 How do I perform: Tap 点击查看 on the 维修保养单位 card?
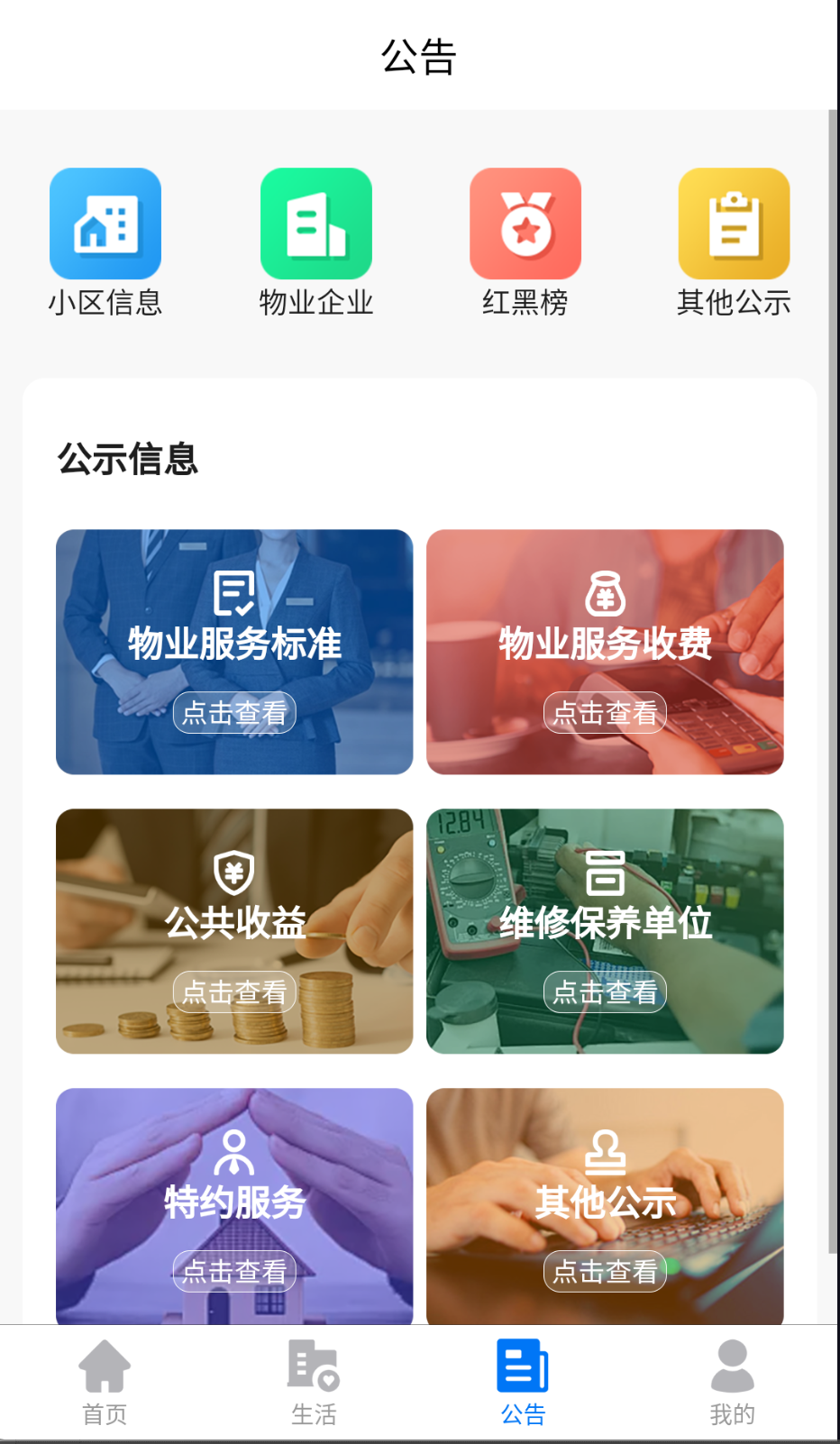point(605,992)
